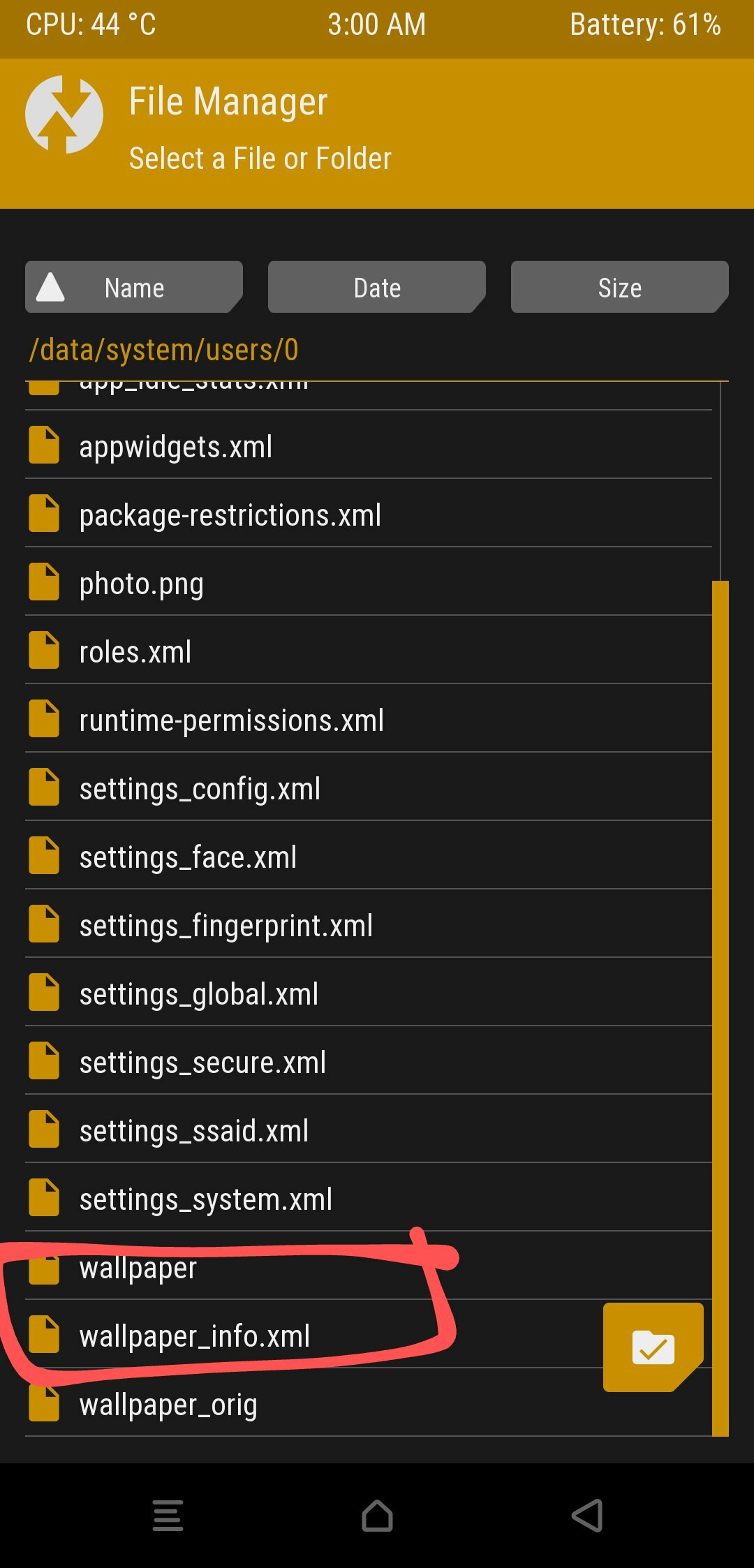Select package-restrictions.xml
This screenshot has width=754, height=1568.
(x=369, y=514)
